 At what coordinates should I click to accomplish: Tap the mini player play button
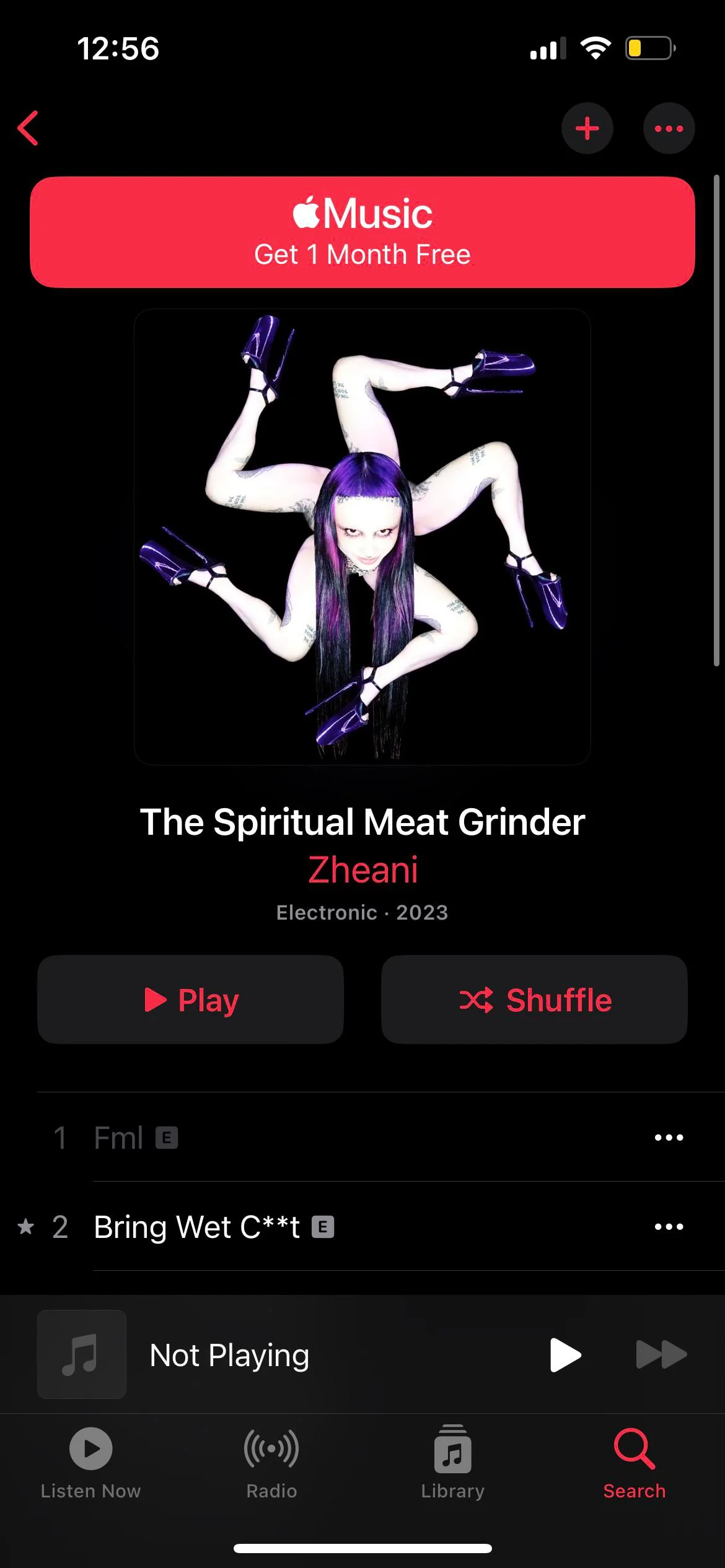coord(565,1355)
